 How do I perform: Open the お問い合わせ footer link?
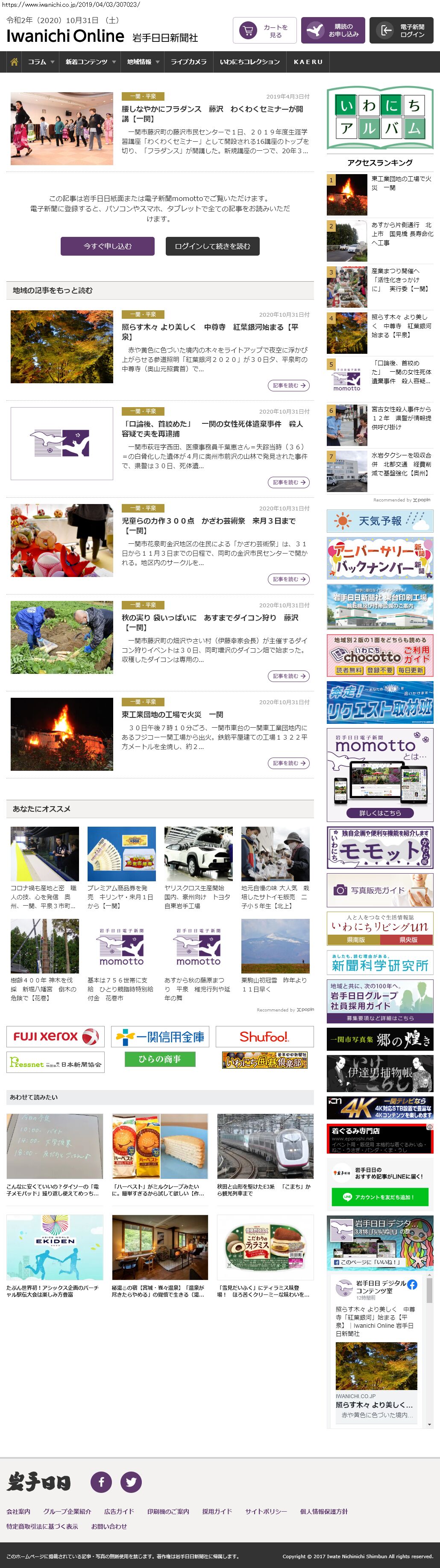pos(109,1526)
